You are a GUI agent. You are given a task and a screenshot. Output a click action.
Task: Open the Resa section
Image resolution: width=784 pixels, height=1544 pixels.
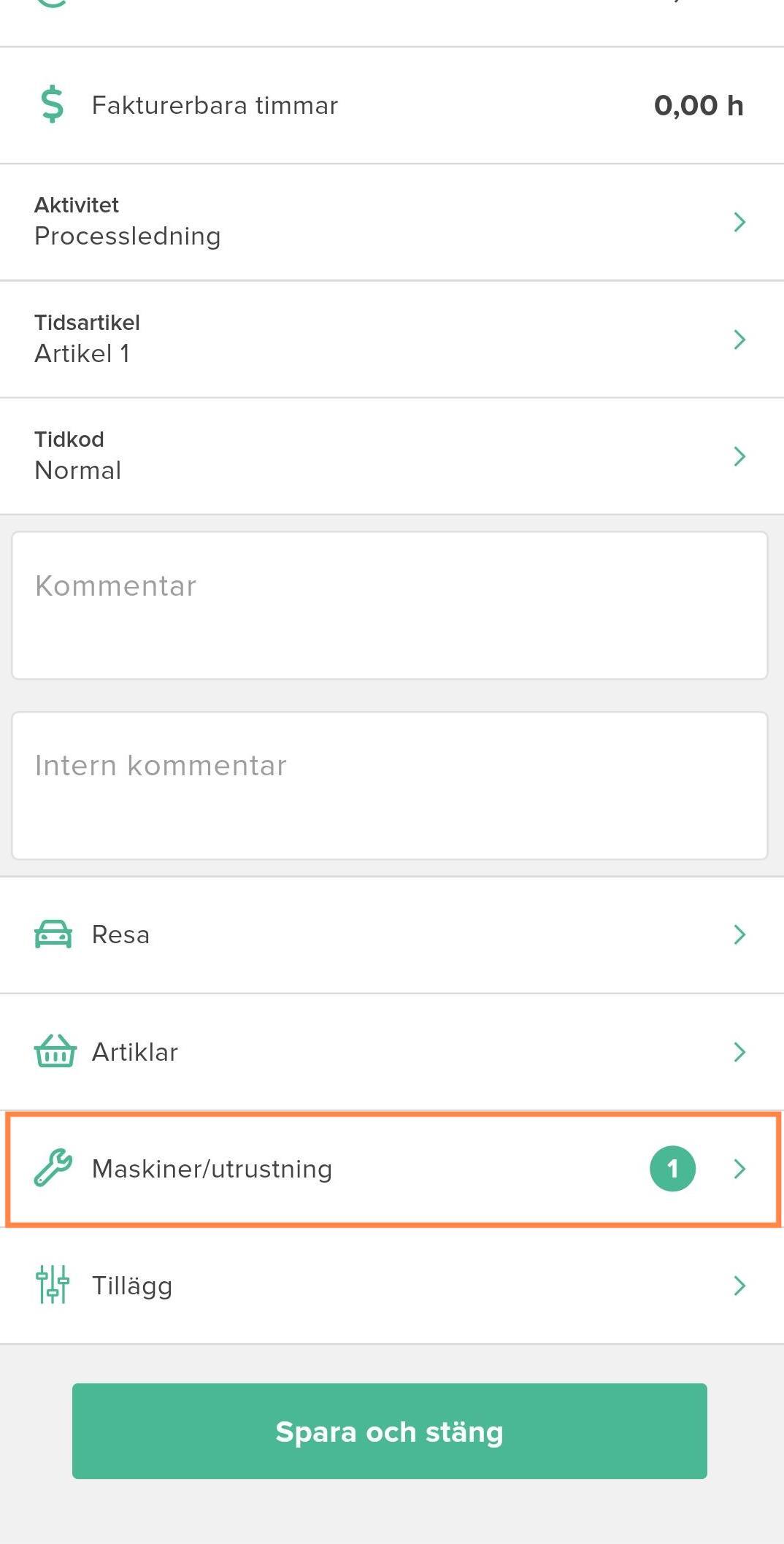(x=392, y=935)
